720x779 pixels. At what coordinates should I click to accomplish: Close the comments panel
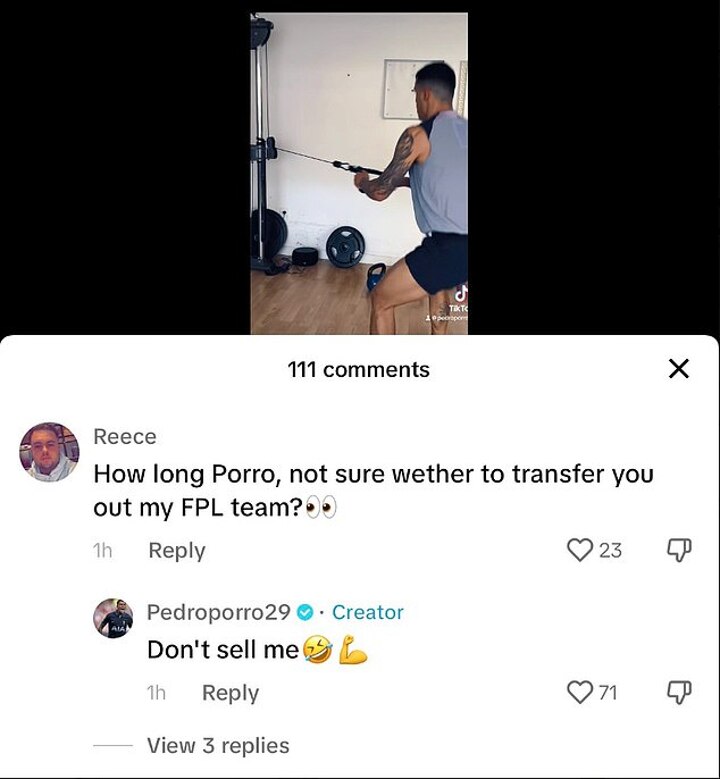(x=678, y=369)
